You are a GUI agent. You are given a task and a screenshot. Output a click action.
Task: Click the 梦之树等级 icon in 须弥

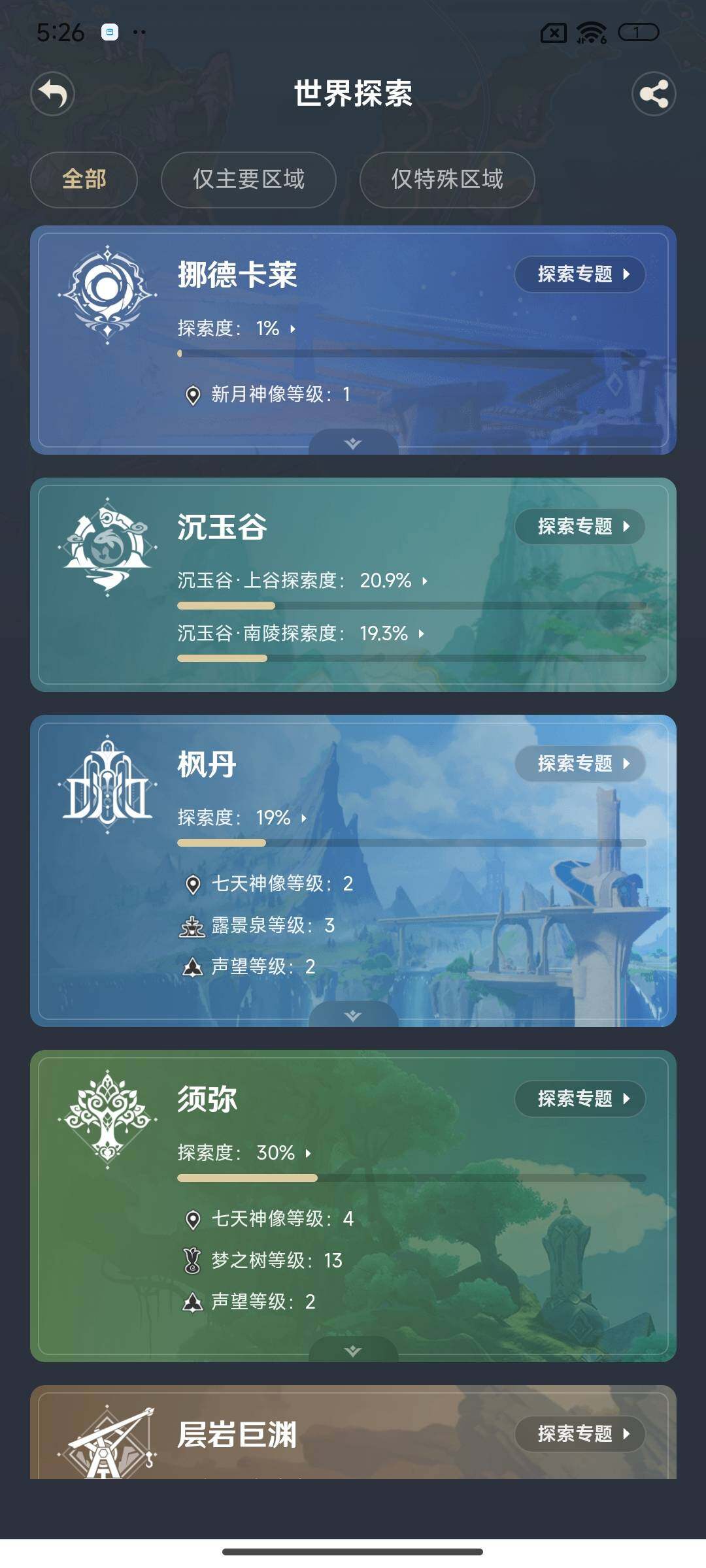pos(193,1260)
